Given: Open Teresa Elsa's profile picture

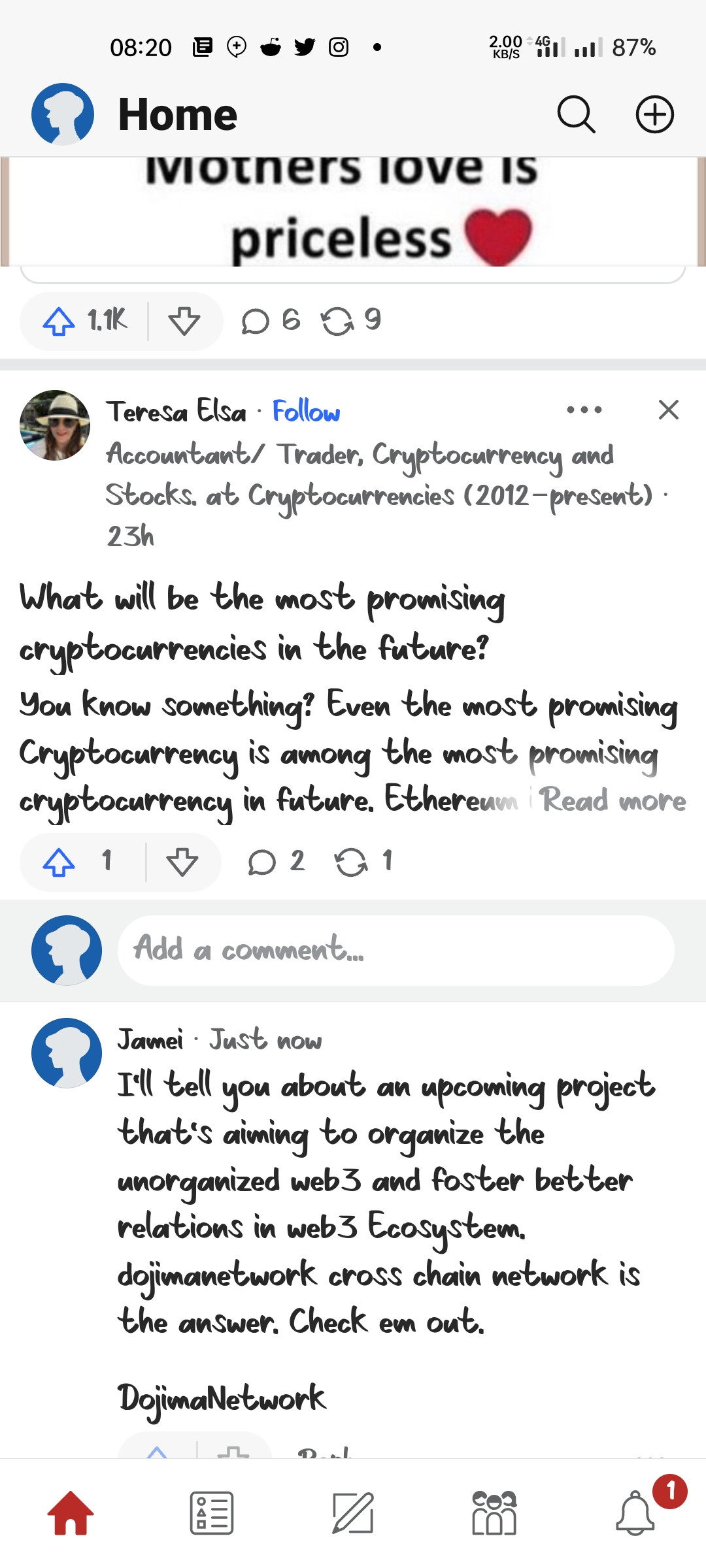Looking at the screenshot, I should (55, 425).
